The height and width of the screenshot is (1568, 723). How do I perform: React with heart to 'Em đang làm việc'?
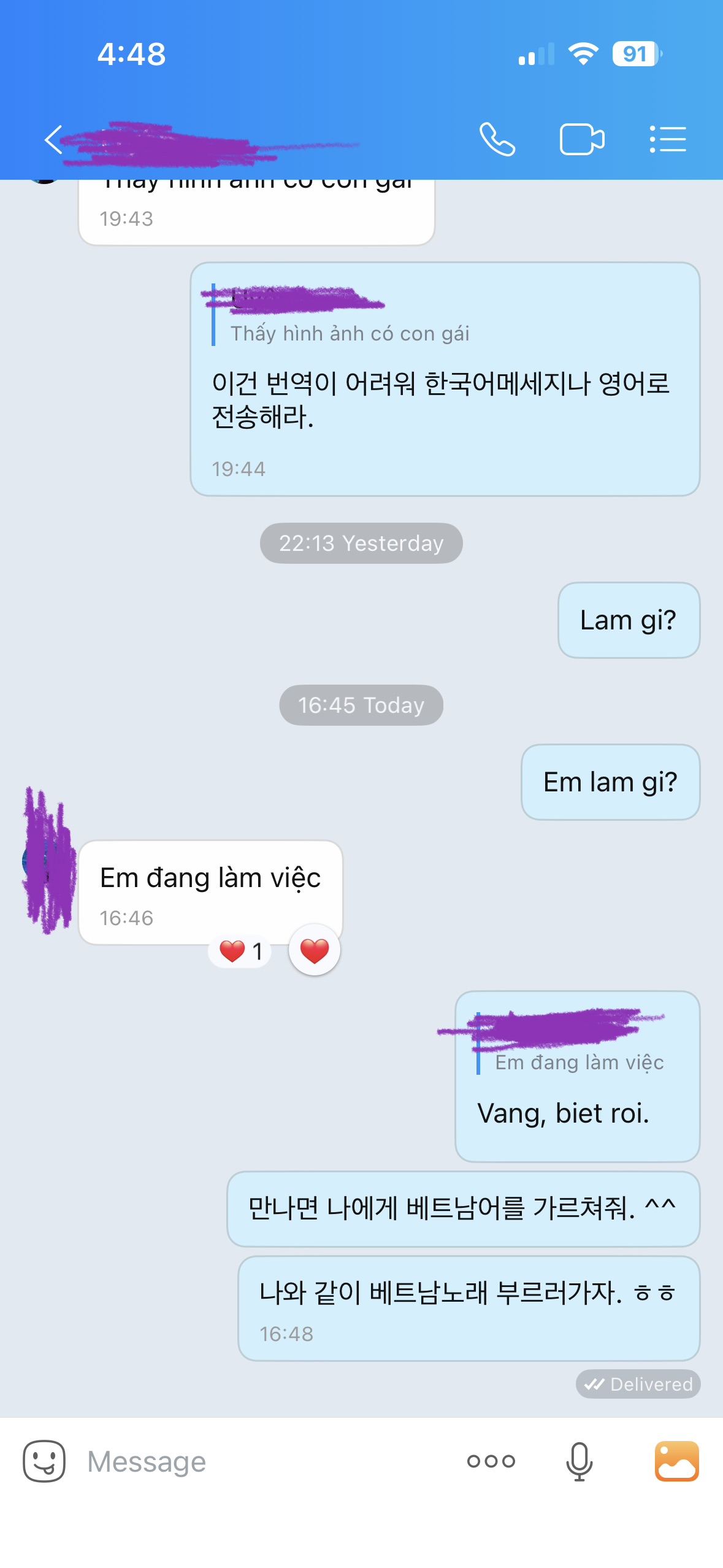pyautogui.click(x=315, y=950)
